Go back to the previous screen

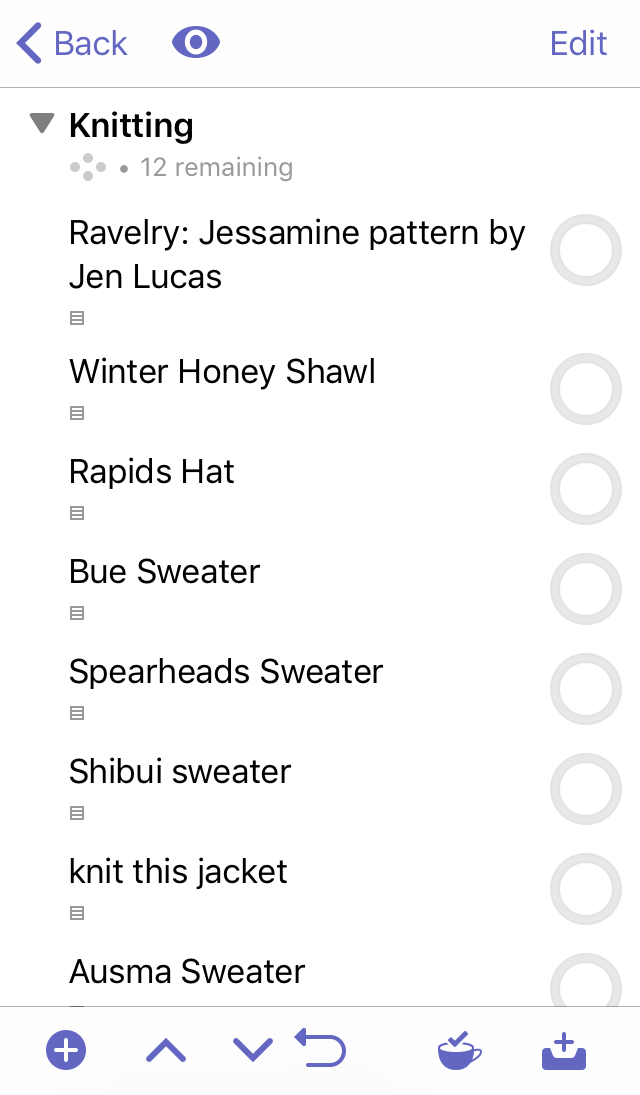[71, 43]
